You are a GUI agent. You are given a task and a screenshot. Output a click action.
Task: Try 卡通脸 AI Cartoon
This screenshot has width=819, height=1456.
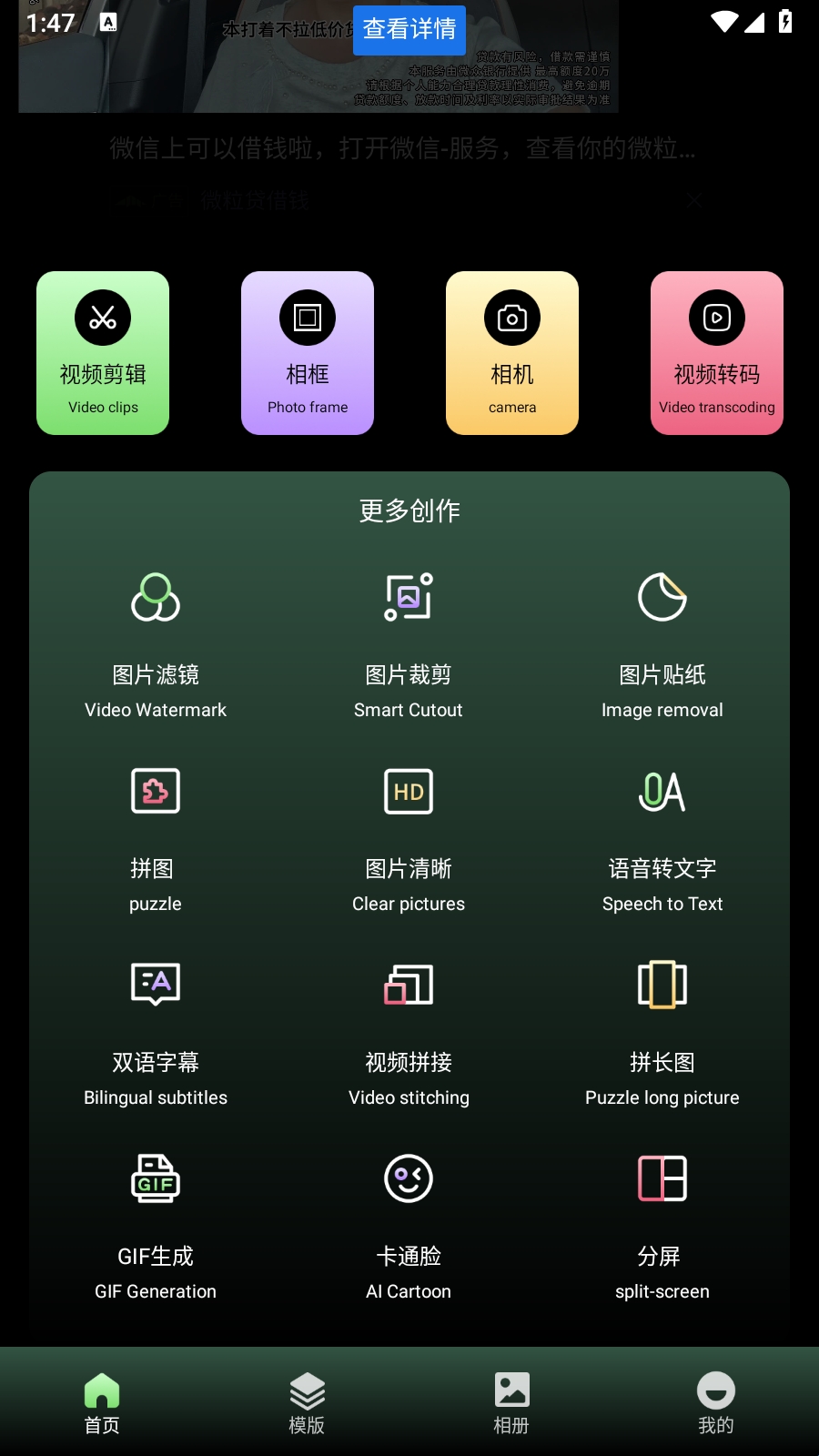409,1226
